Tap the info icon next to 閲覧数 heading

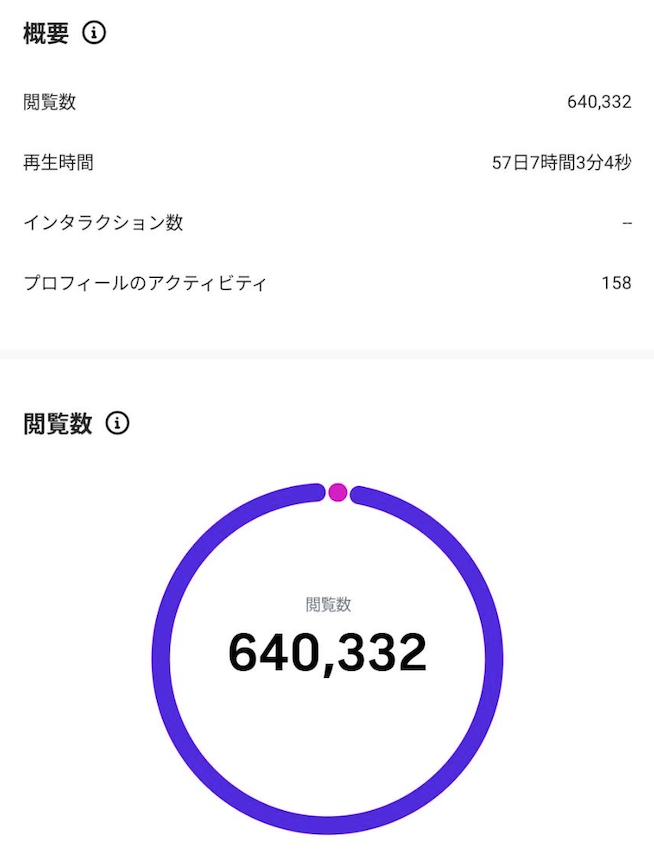[117, 423]
